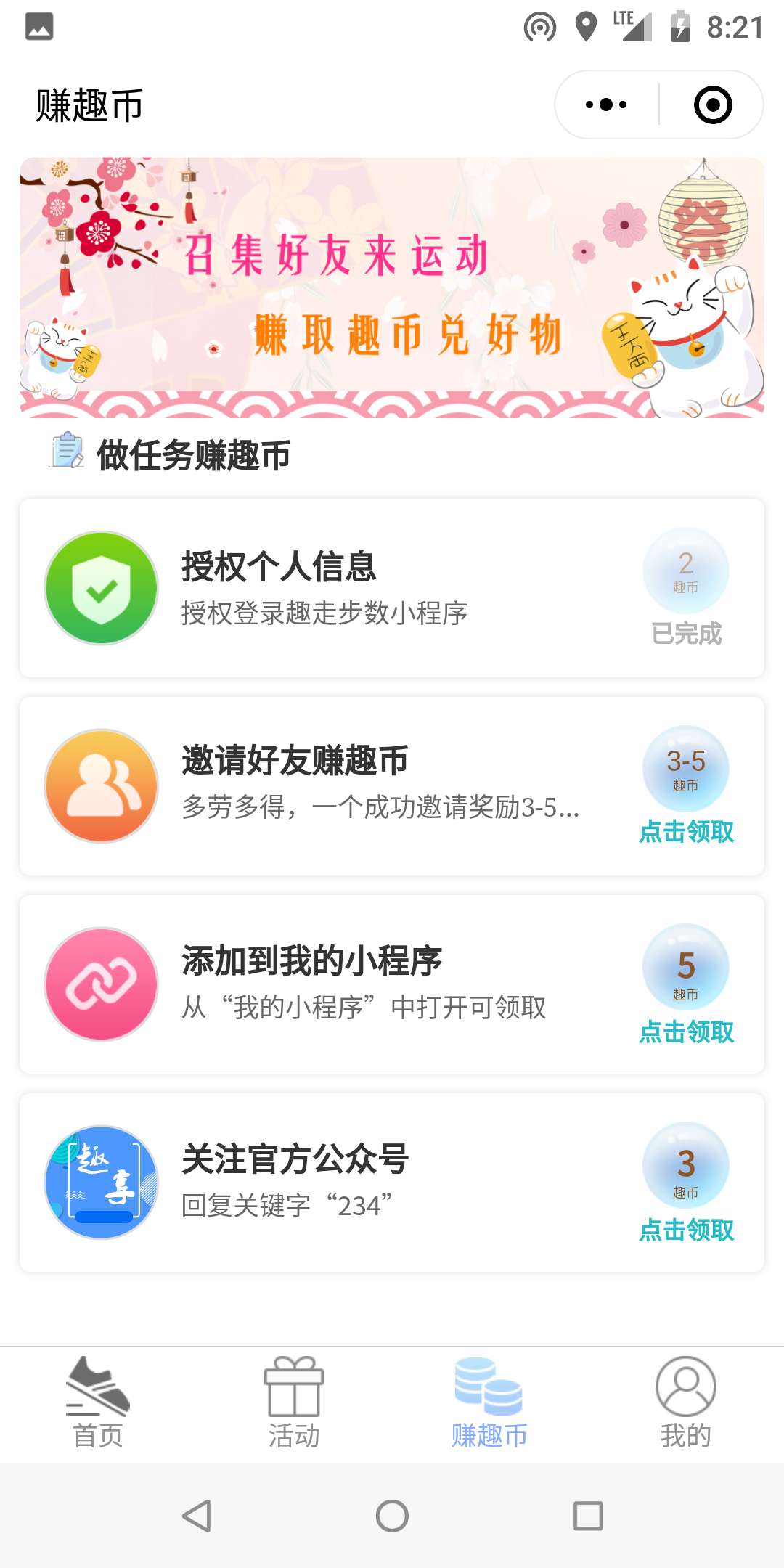Close the mini program with the circle icon

click(713, 105)
